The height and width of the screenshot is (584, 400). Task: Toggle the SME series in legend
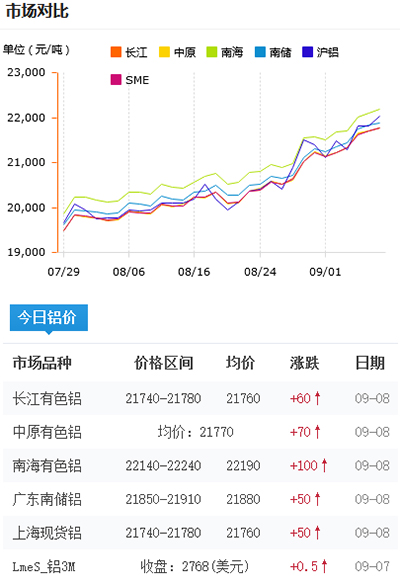click(130, 80)
